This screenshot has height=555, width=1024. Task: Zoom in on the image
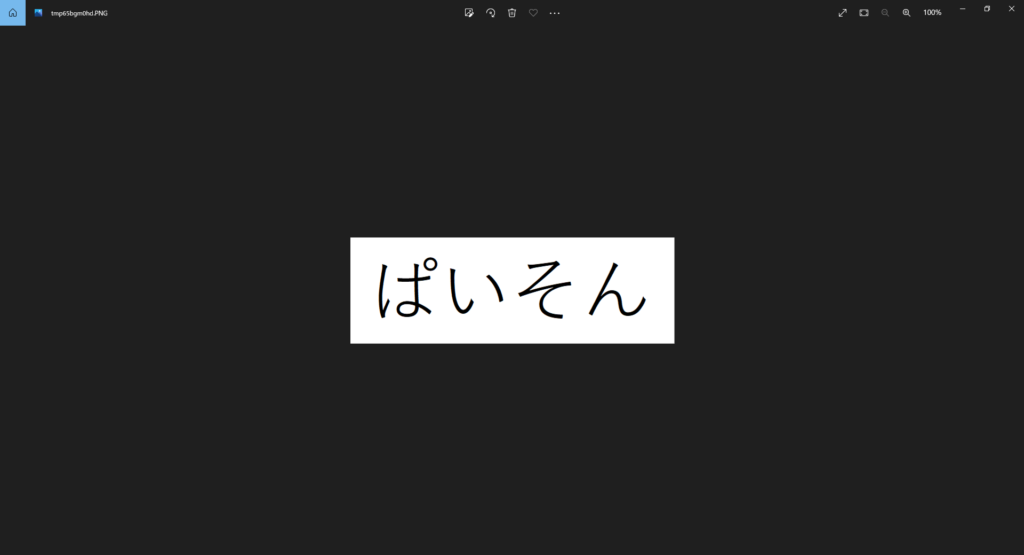[x=906, y=12]
